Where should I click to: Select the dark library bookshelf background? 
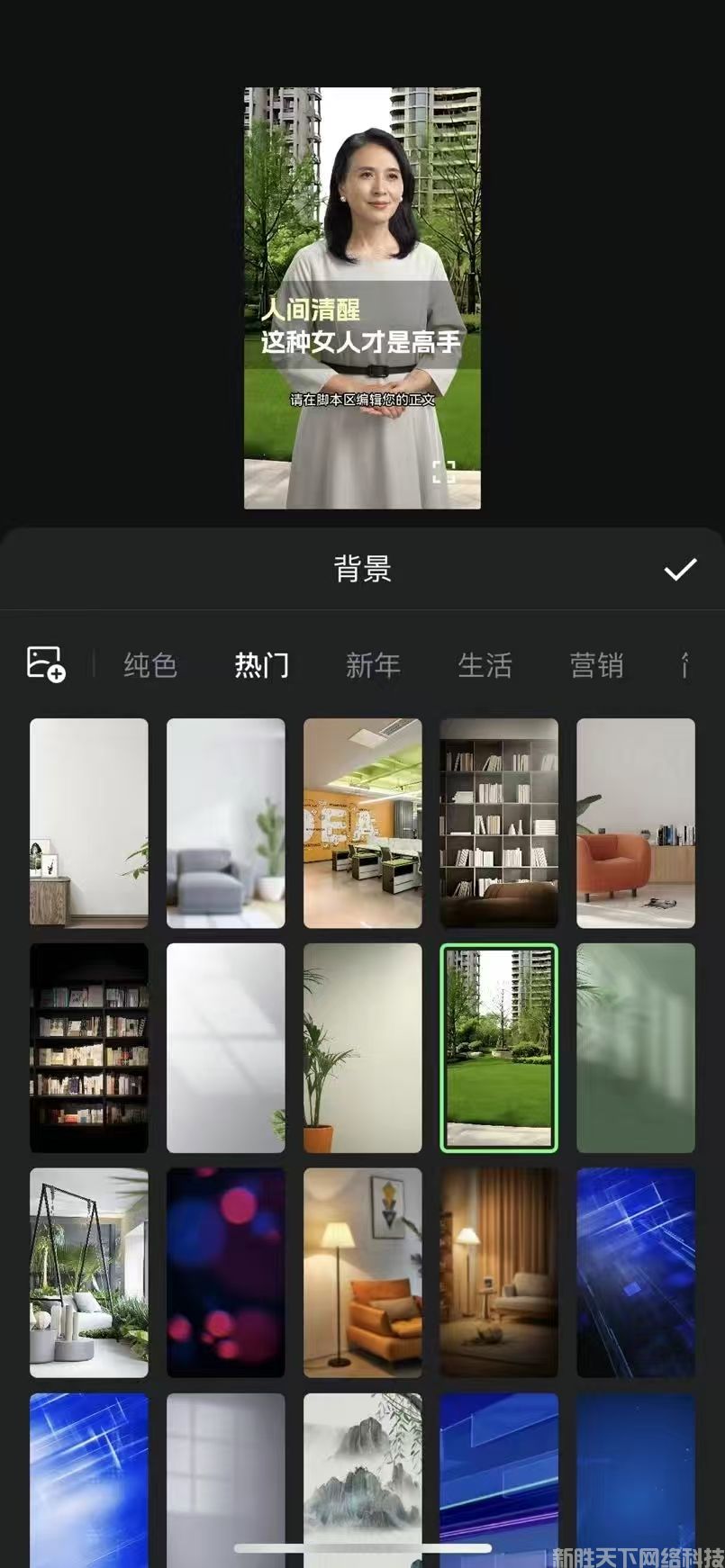88,1048
